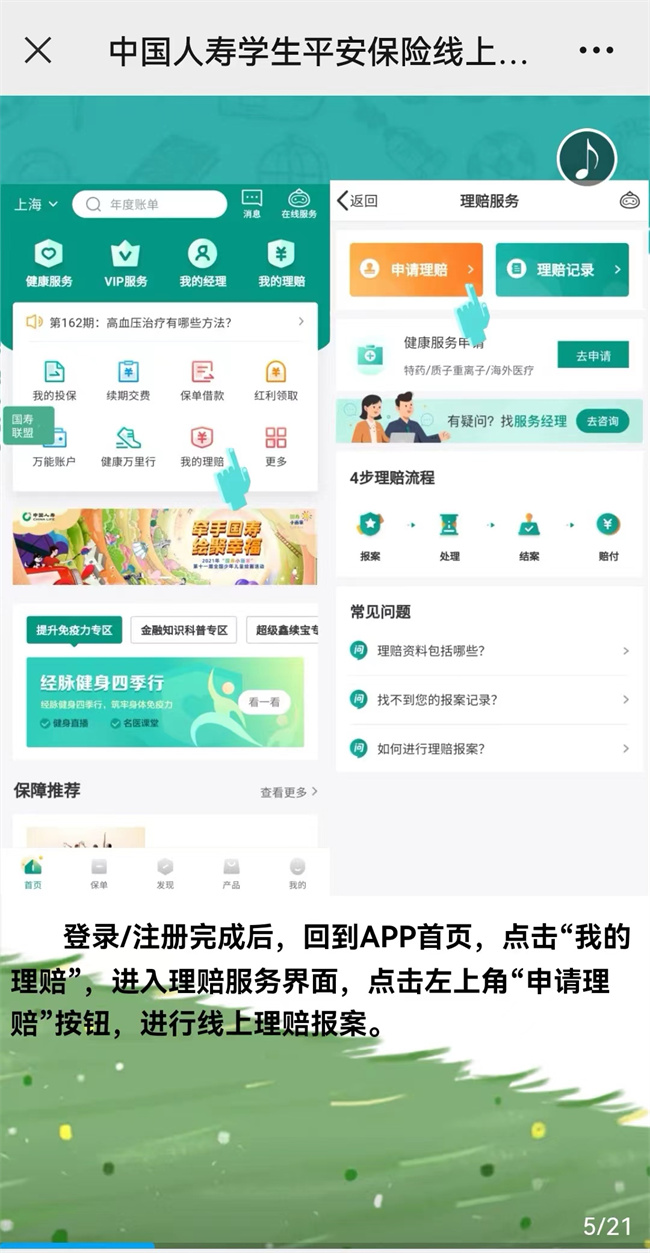Close the China Life insurance webpage
This screenshot has height=1253, width=650.
(x=38, y=50)
